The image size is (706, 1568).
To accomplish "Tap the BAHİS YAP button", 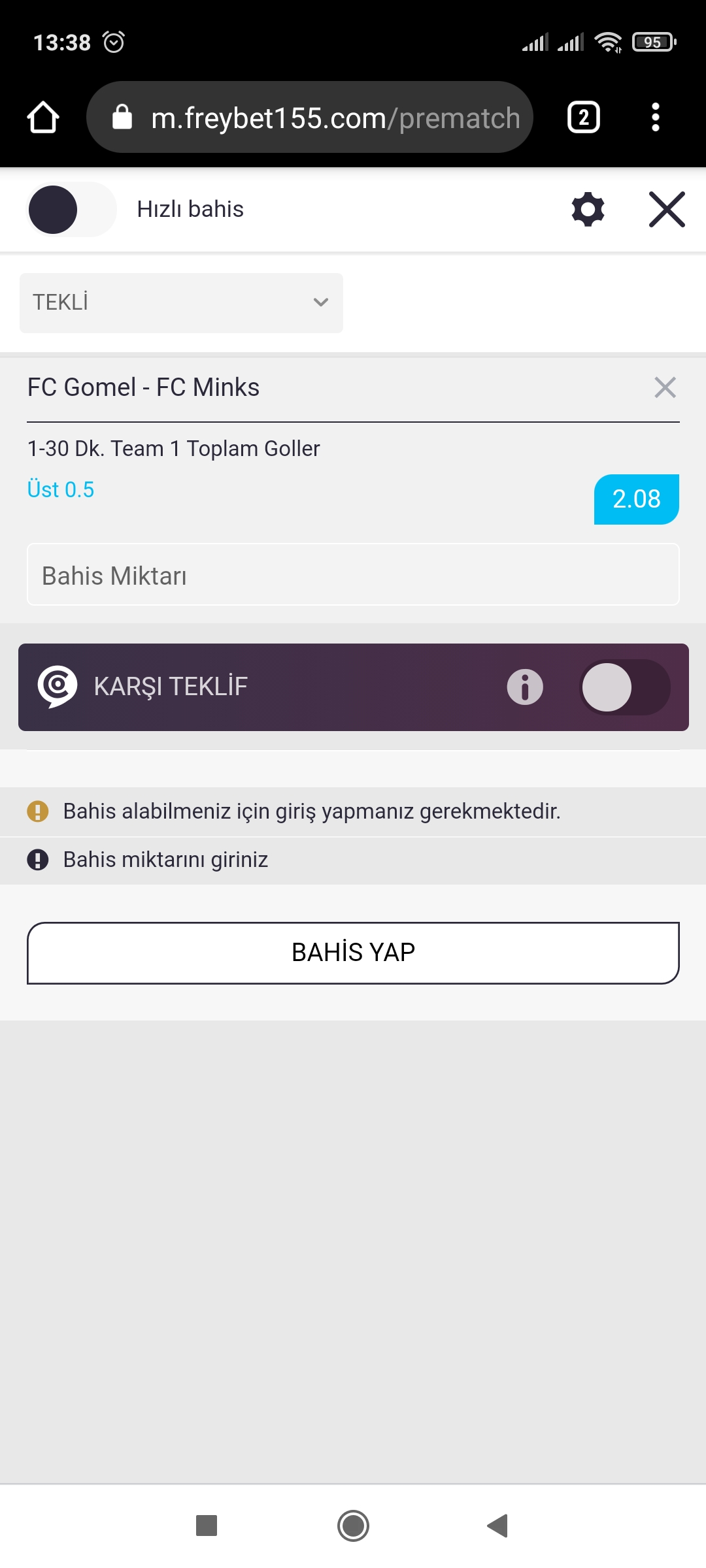I will 353,953.
